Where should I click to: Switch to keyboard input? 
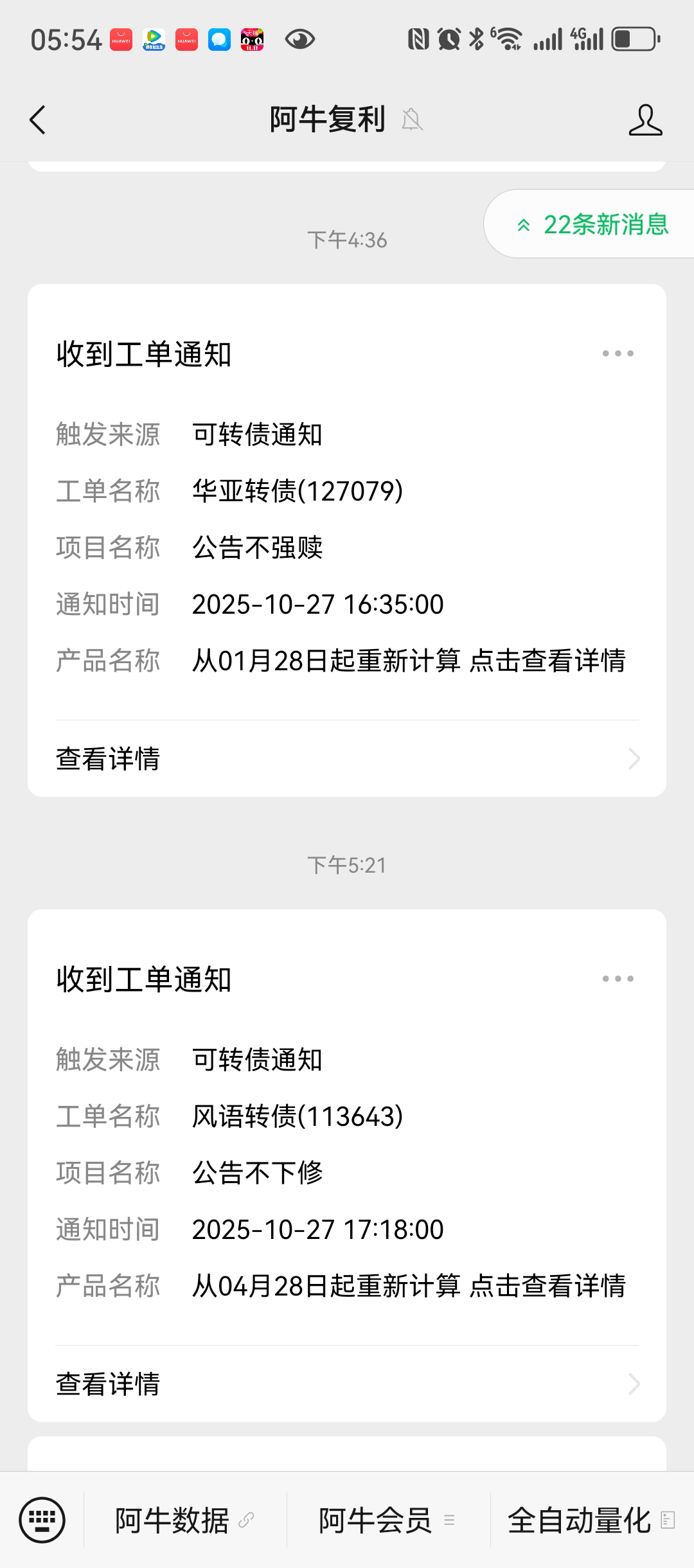pos(42,1520)
